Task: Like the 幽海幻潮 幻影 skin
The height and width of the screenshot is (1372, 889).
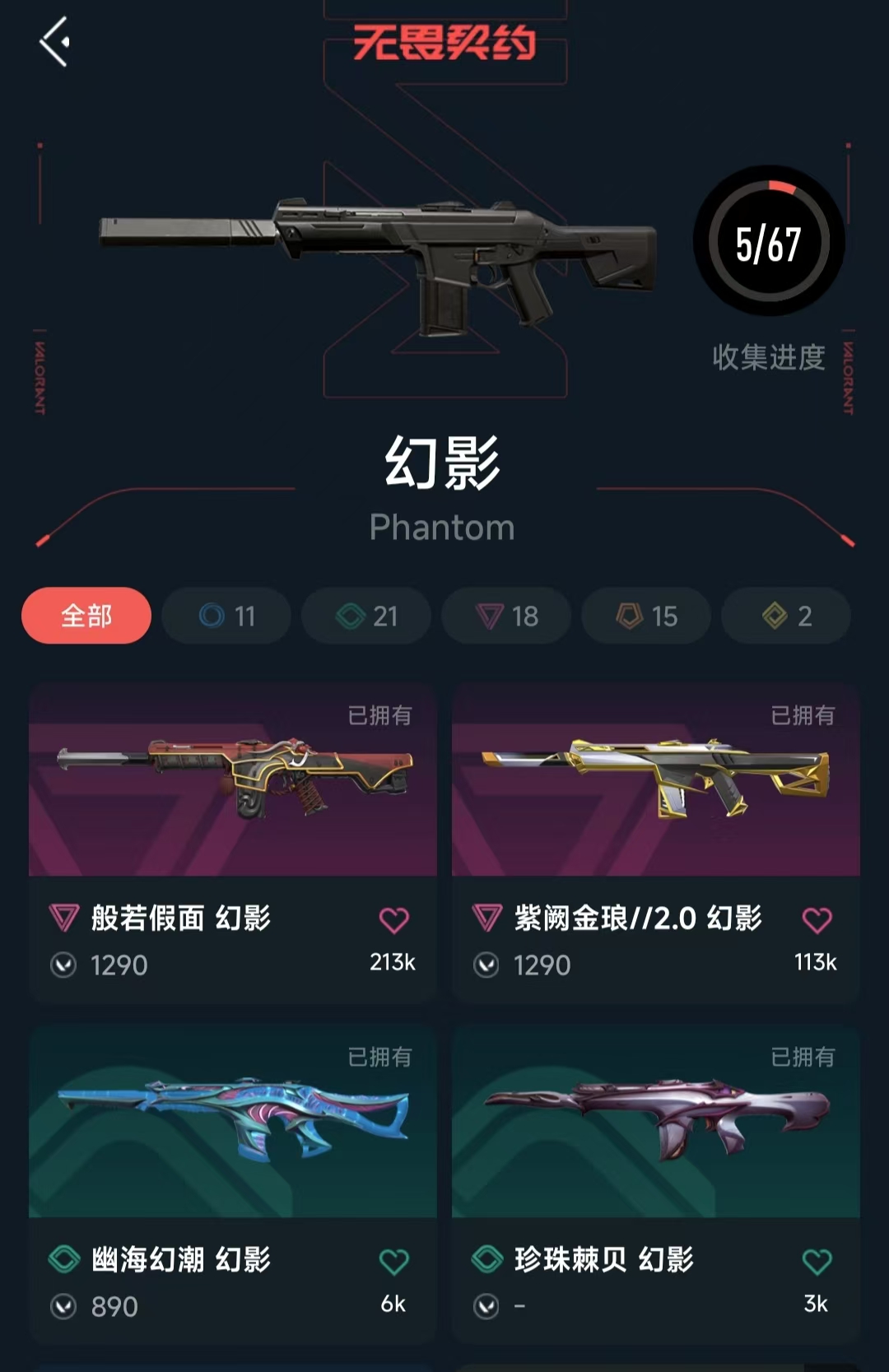Action: [393, 1262]
